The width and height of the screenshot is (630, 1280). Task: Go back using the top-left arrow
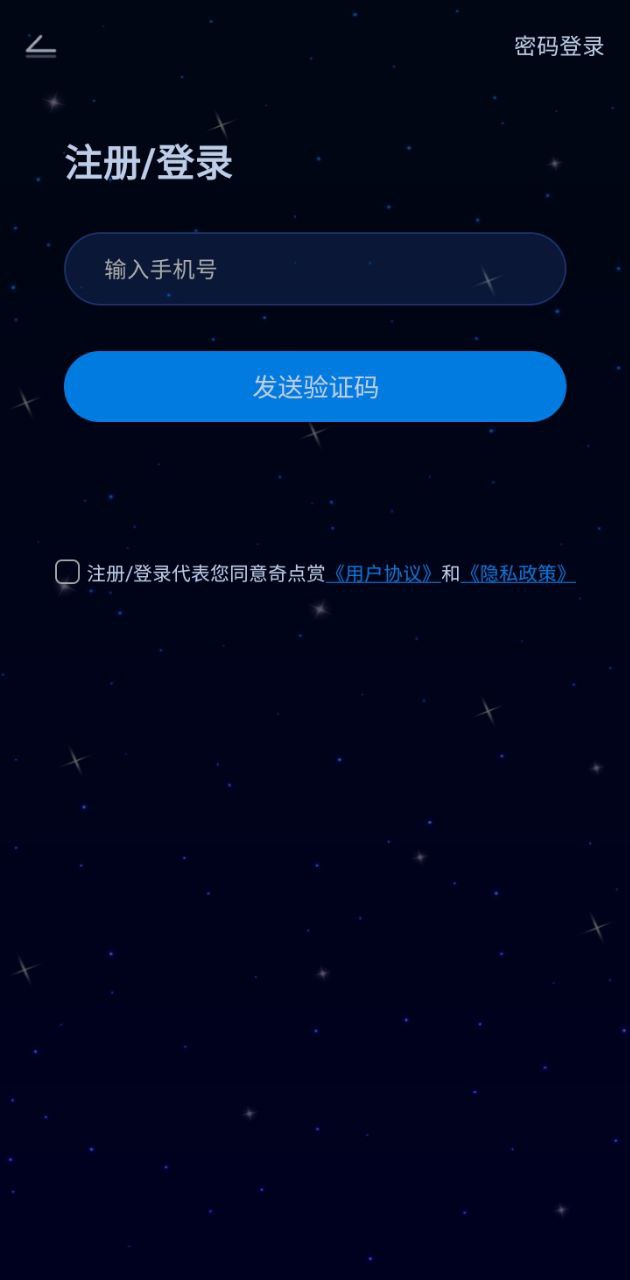[x=41, y=46]
